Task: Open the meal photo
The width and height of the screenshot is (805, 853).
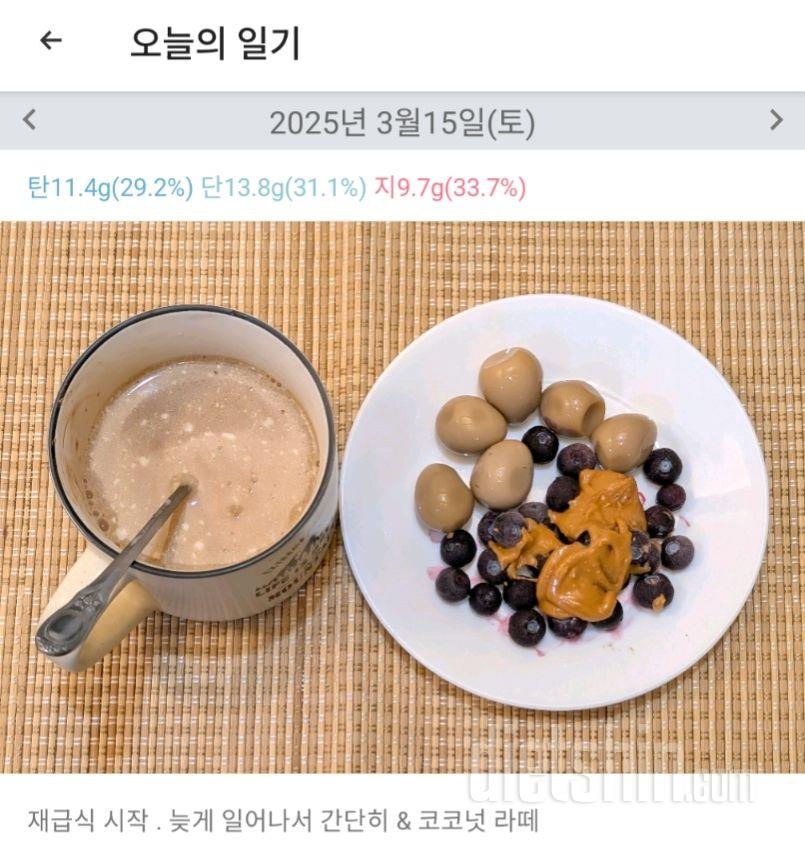Action: pyautogui.click(x=402, y=497)
